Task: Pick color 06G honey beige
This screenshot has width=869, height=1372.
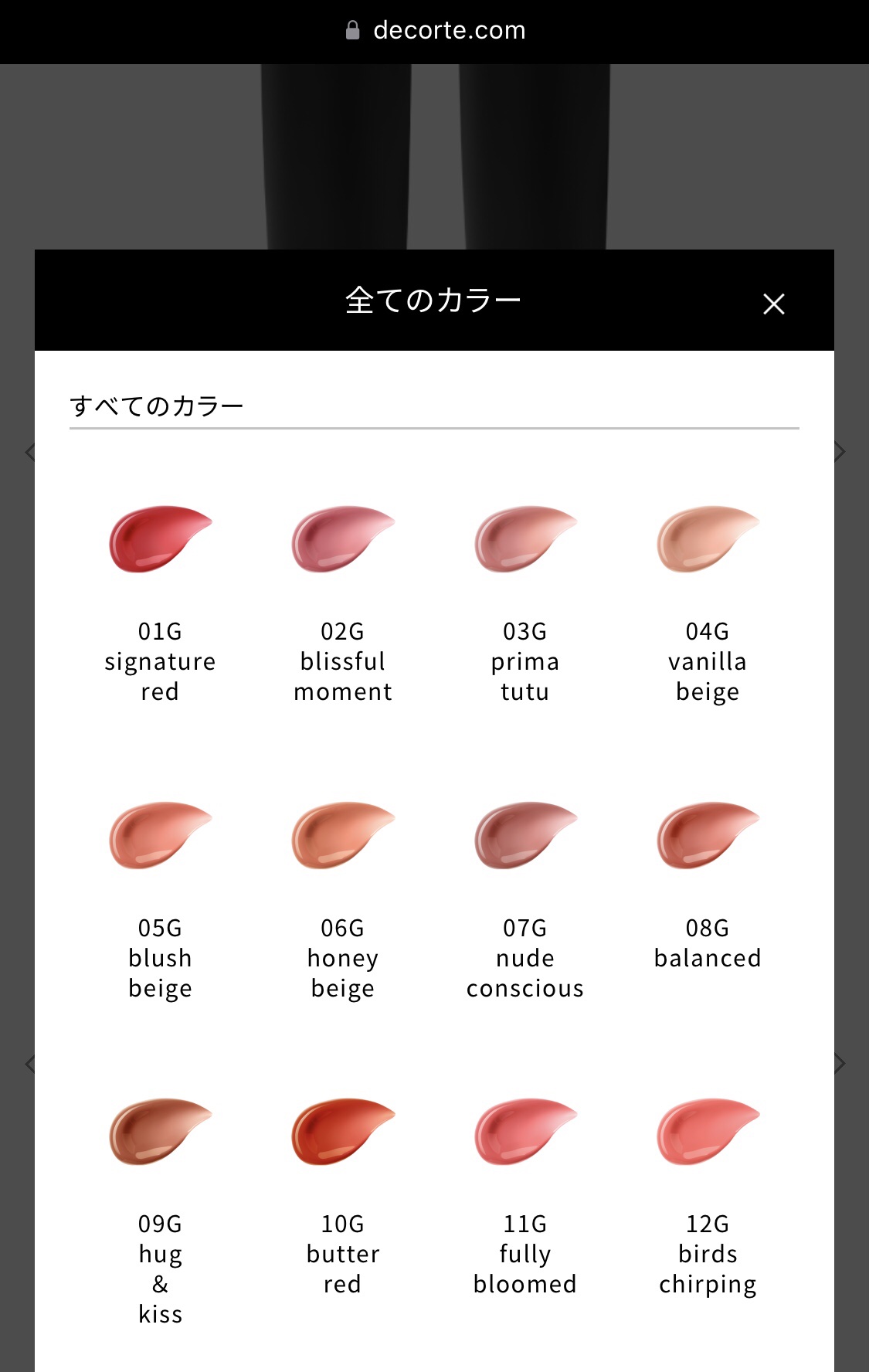Action: point(342,836)
